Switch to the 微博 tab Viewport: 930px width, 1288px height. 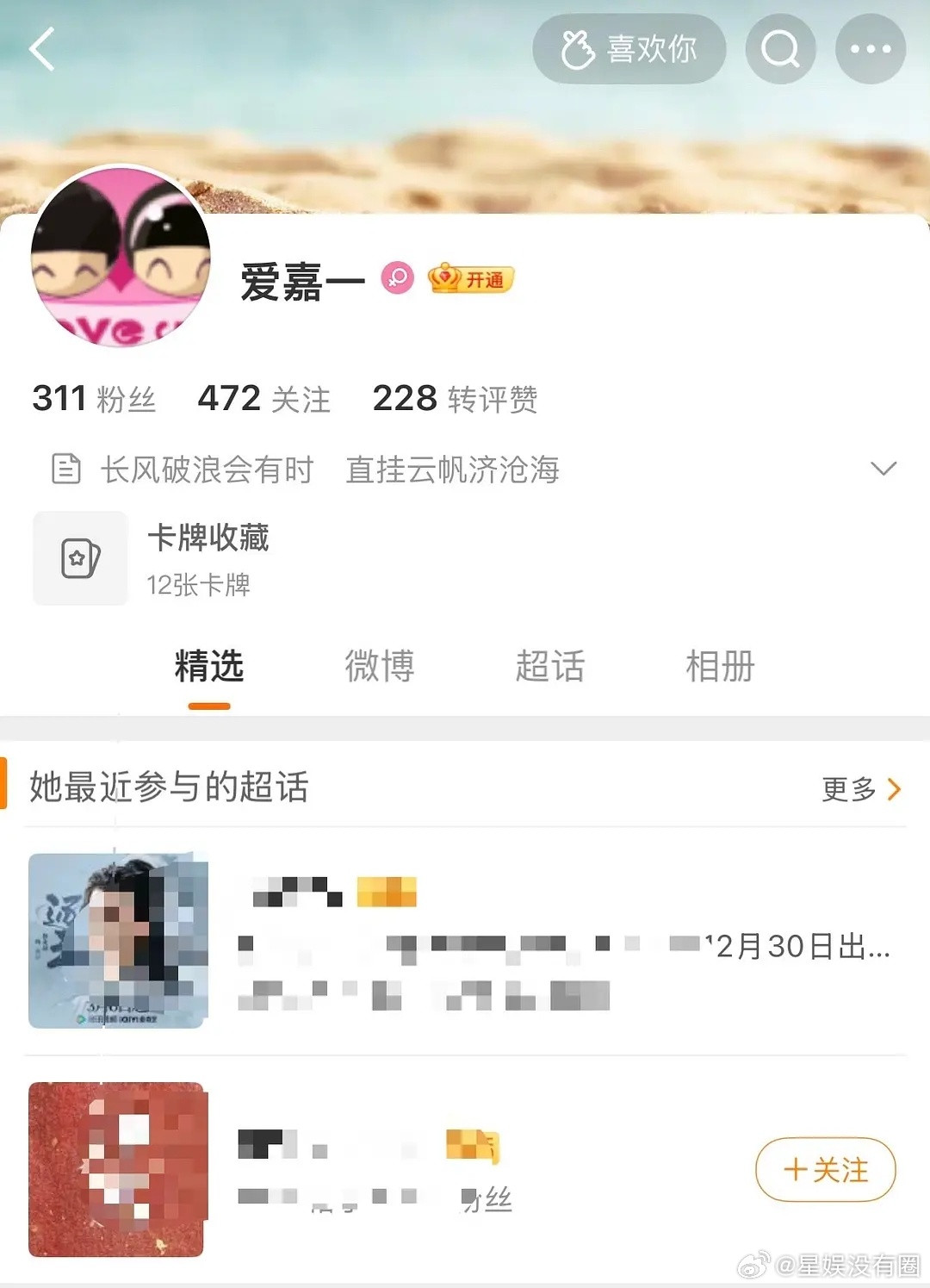(379, 666)
